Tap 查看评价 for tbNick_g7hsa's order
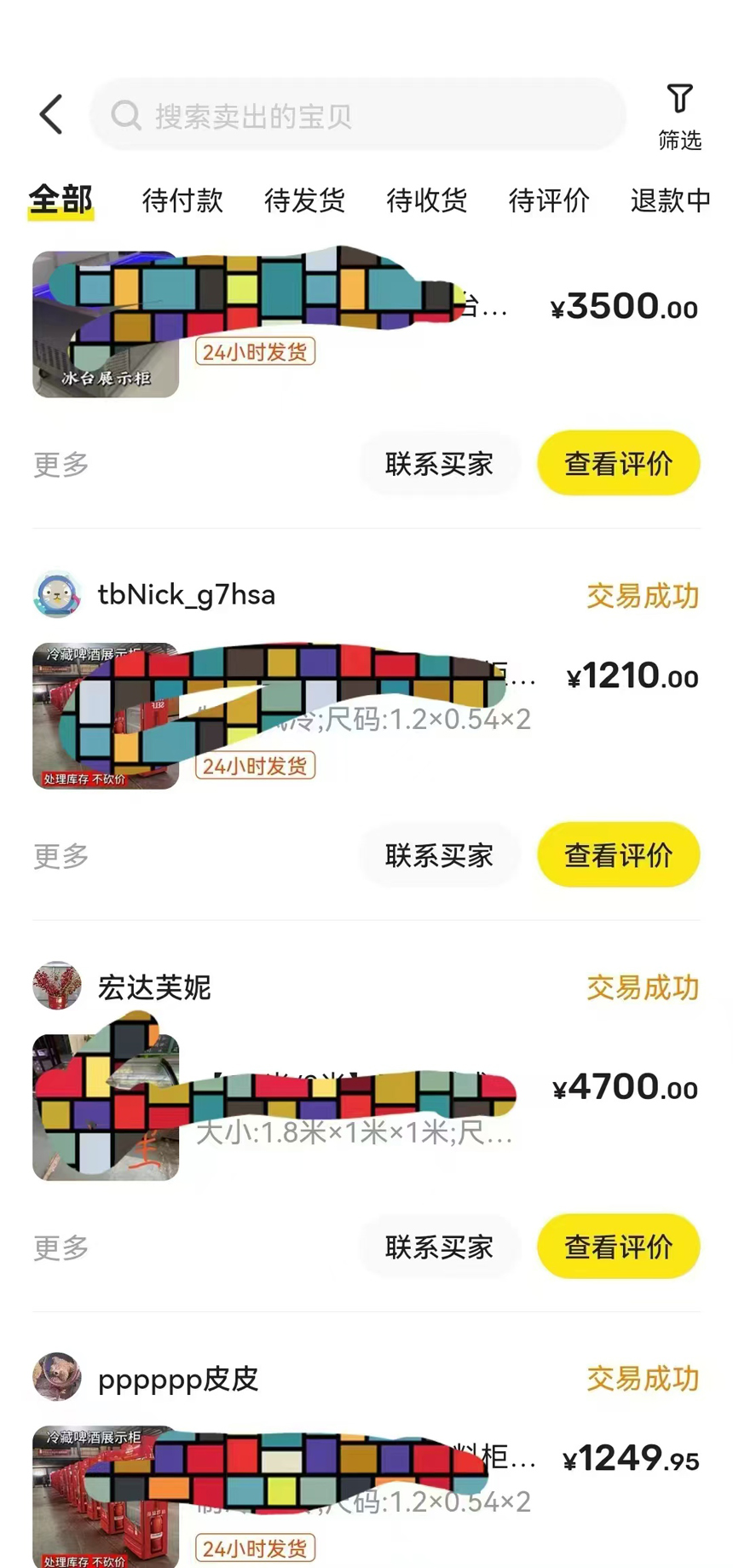The width and height of the screenshot is (733, 1568). 618,855
